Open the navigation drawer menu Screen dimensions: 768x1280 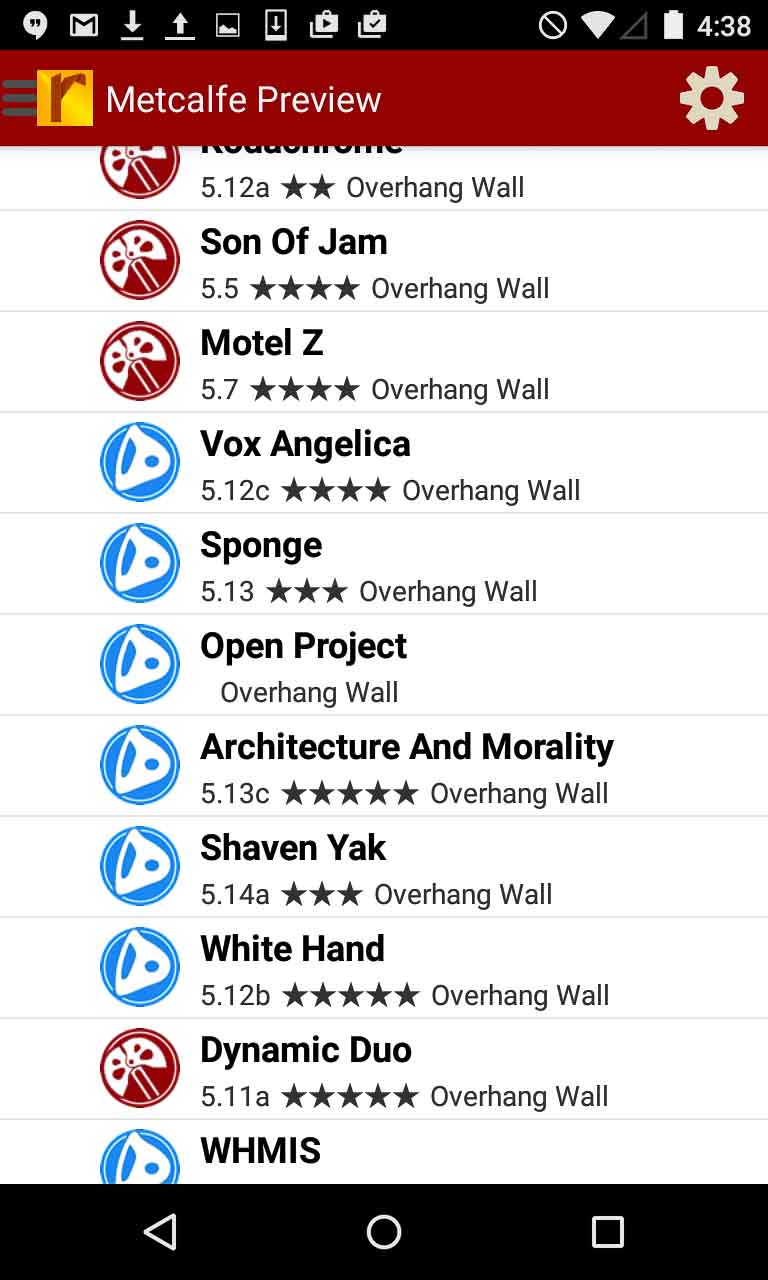tap(20, 98)
